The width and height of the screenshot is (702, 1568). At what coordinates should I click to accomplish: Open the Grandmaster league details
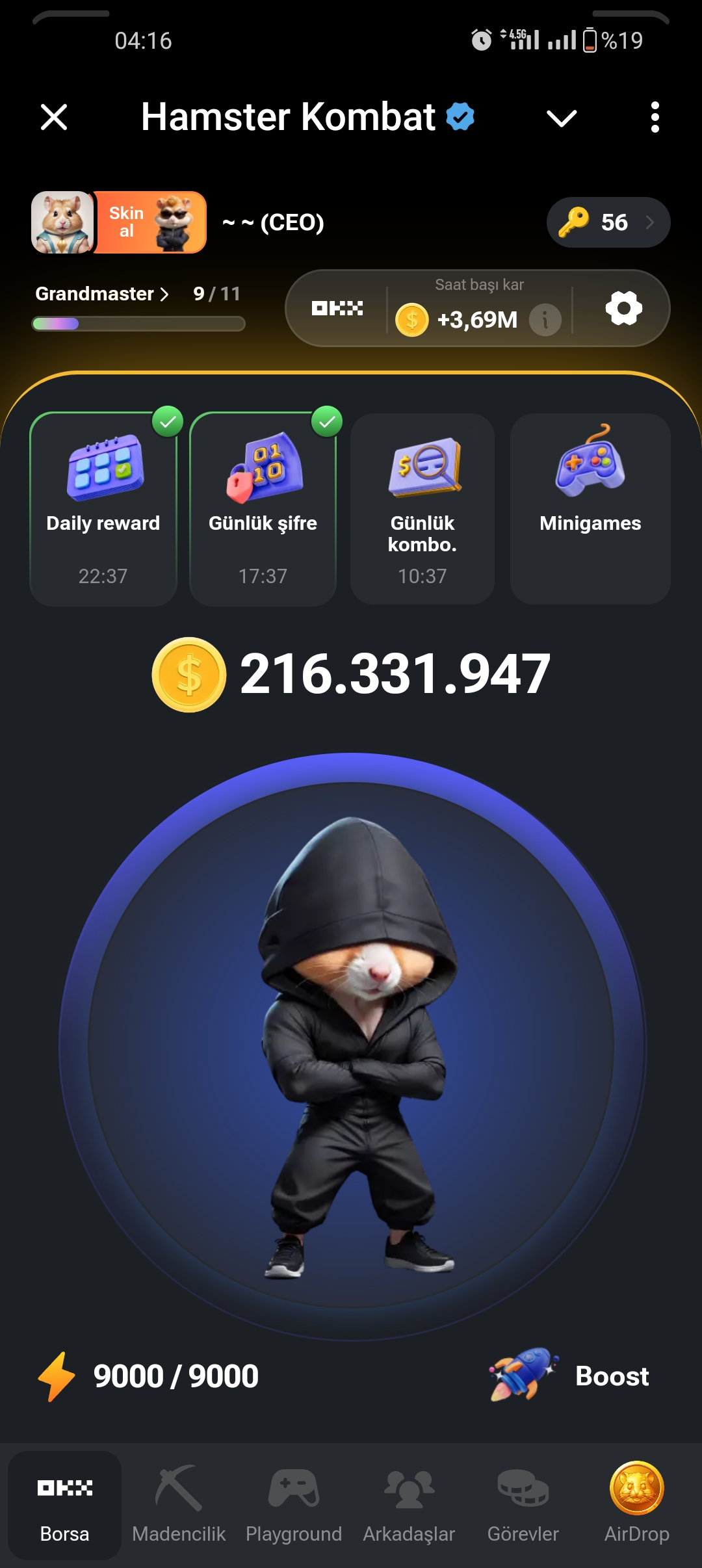click(x=102, y=294)
